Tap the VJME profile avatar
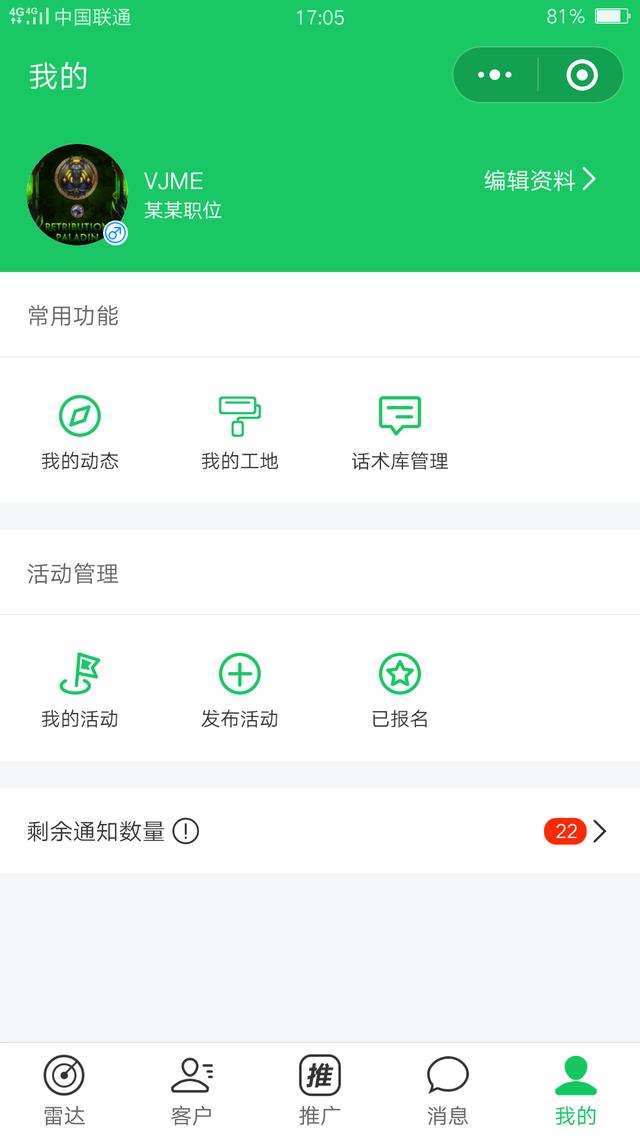The width and height of the screenshot is (640, 1138). (77, 194)
